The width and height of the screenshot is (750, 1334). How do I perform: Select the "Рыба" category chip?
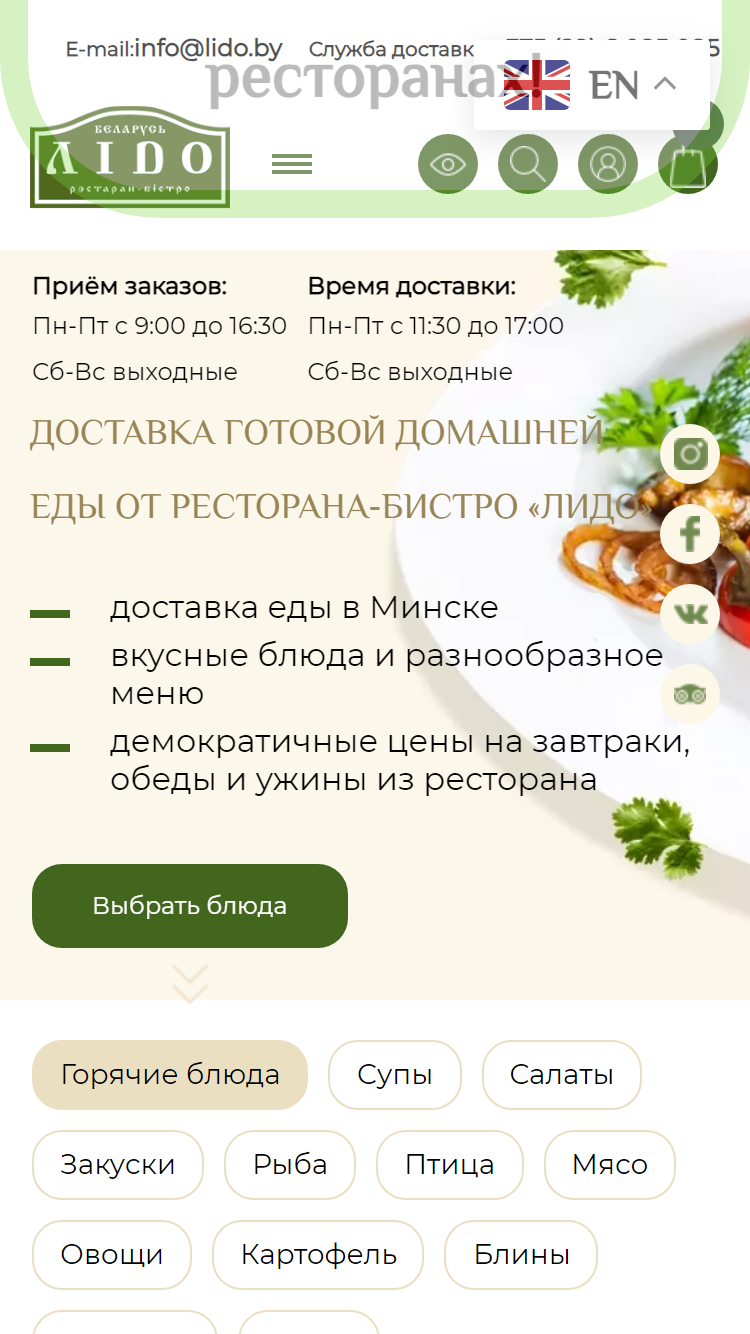click(x=290, y=1165)
